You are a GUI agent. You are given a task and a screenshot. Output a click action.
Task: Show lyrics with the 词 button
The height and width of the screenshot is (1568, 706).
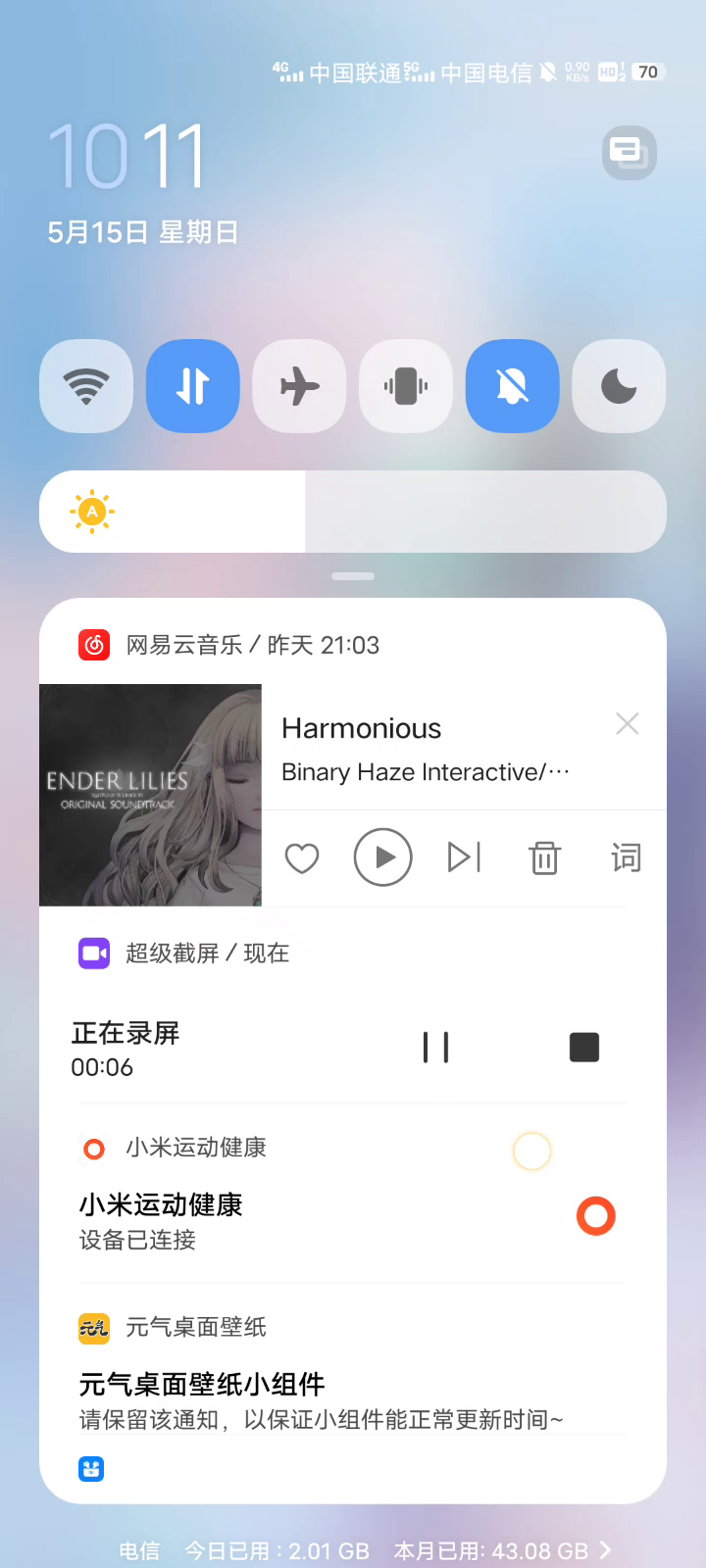click(x=626, y=858)
